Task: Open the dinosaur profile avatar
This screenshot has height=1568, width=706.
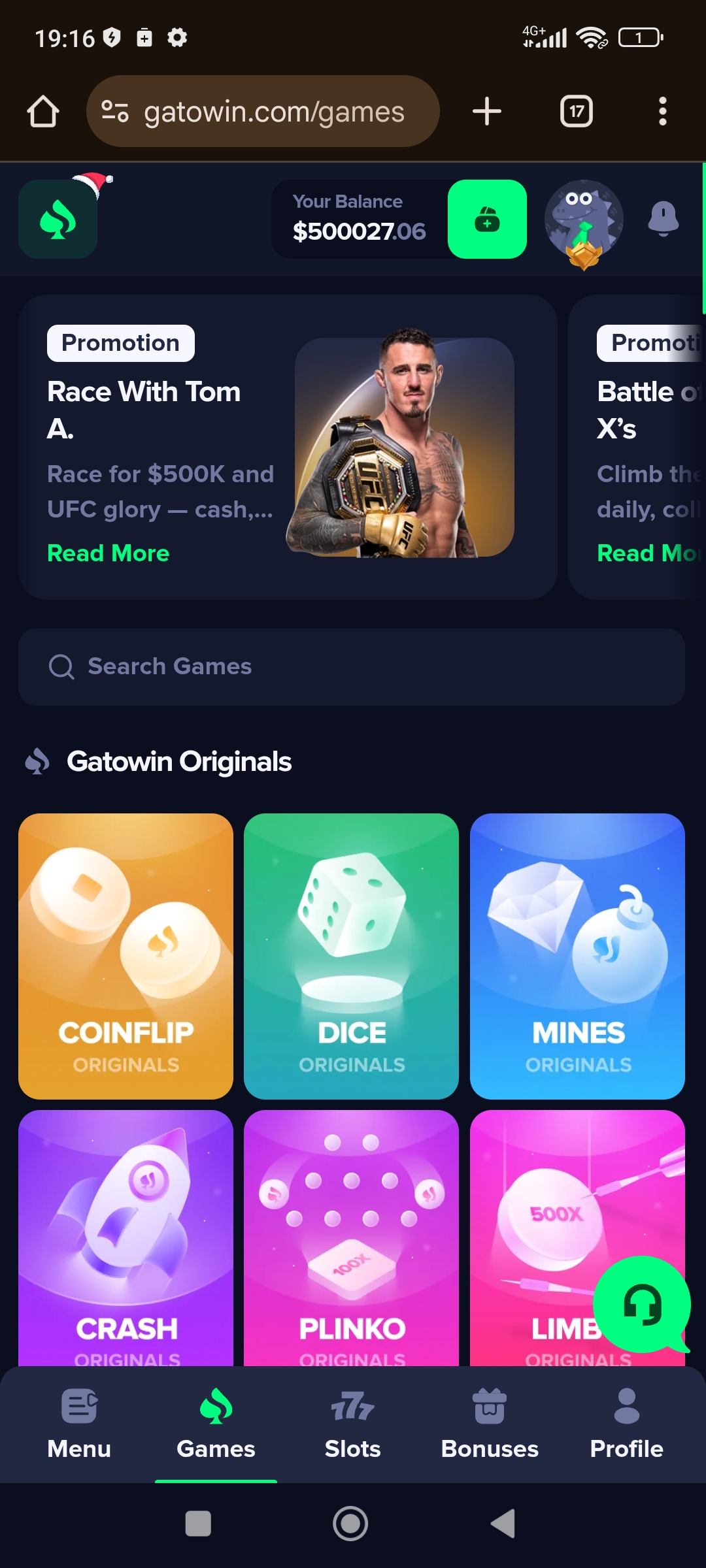Action: tap(583, 220)
